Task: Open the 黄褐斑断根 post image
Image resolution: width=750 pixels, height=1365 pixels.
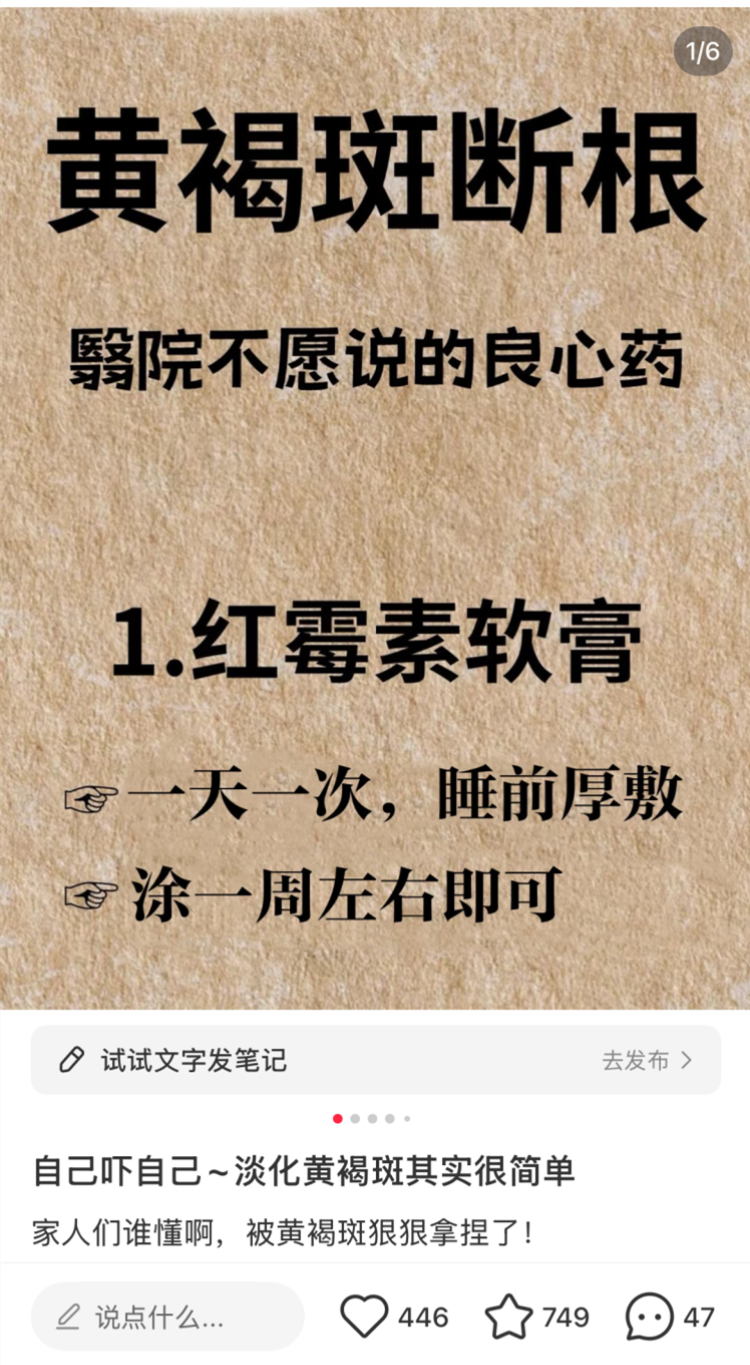Action: (x=375, y=505)
